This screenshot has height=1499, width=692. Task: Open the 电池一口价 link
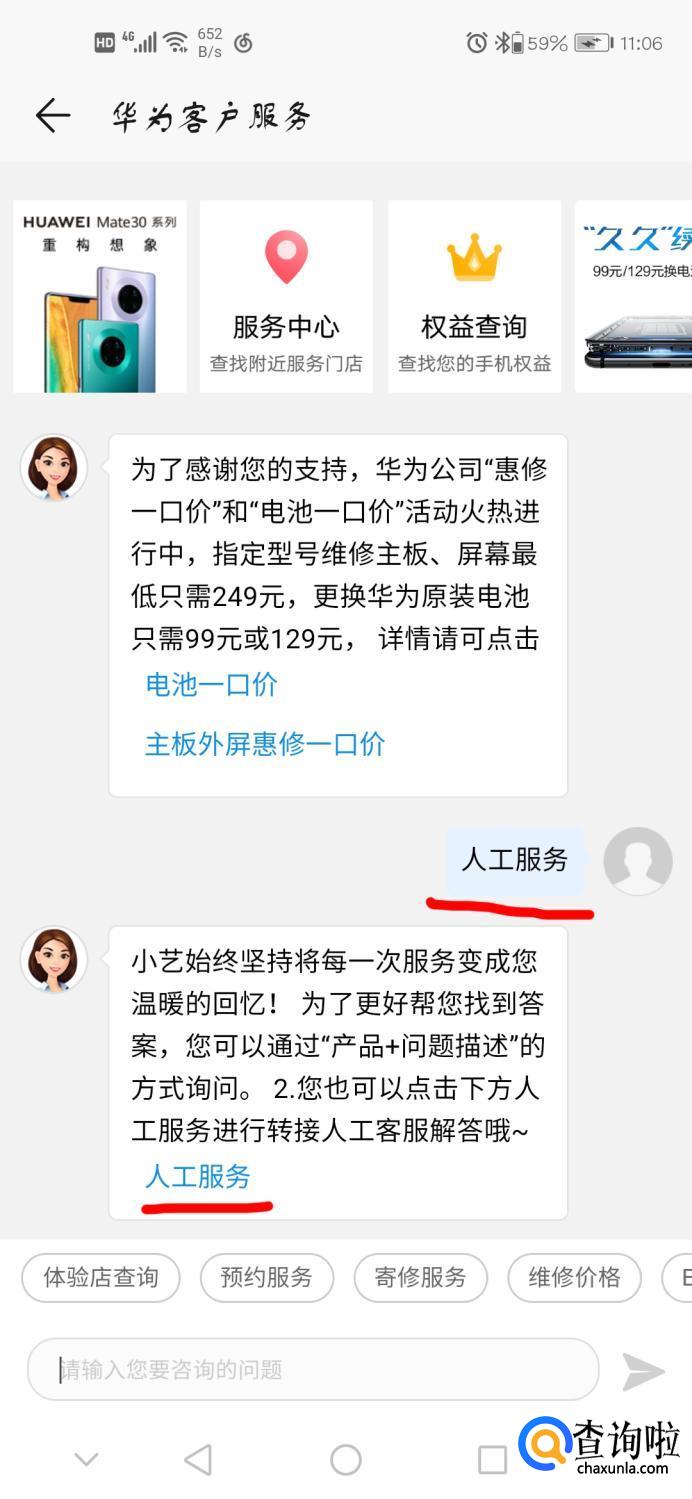pos(212,685)
